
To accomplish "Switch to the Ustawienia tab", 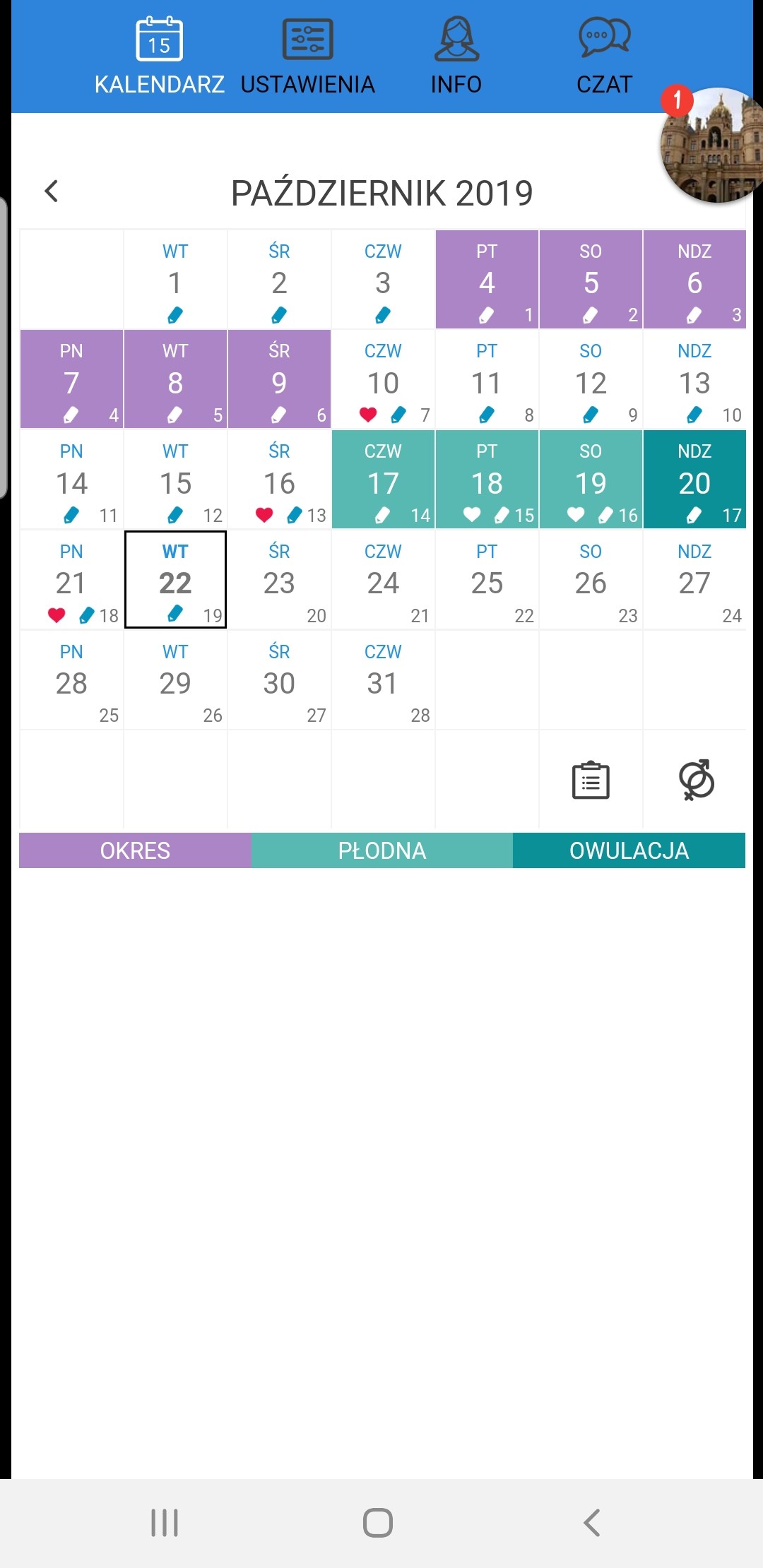I will 307,57.
